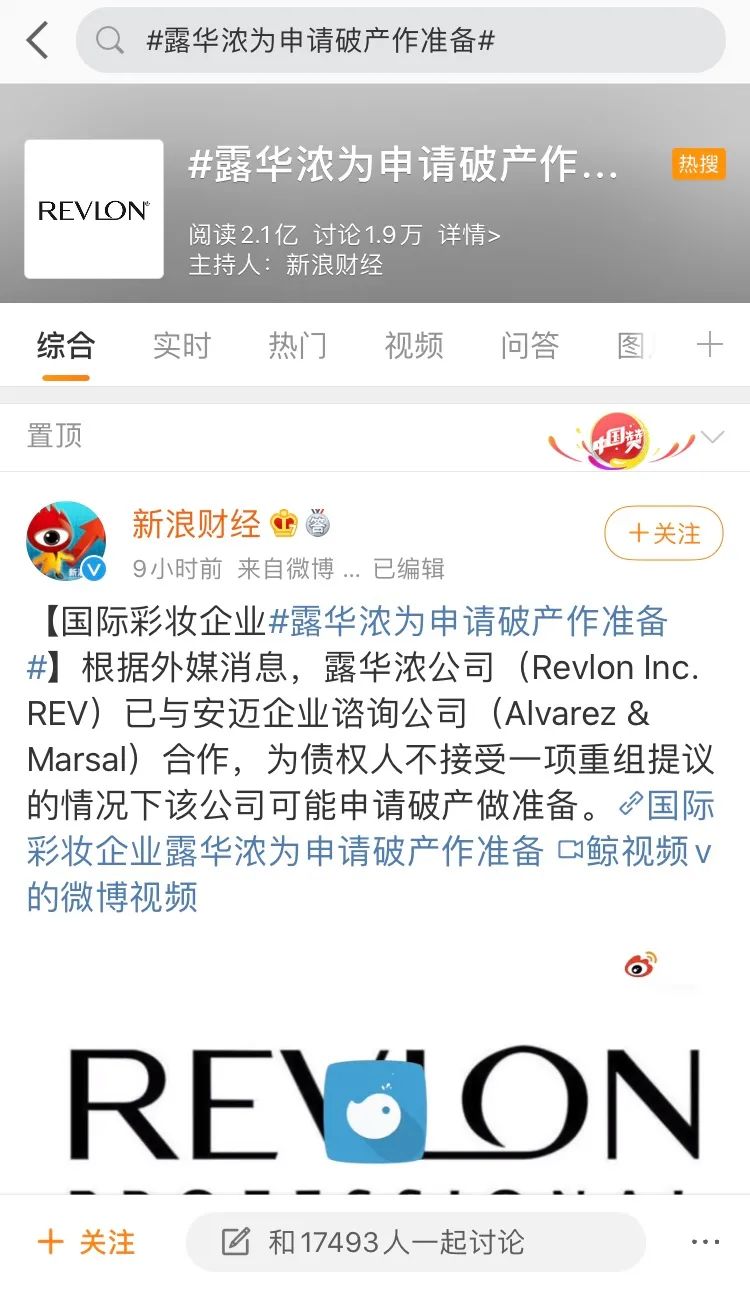Open 详情 topic details link
This screenshot has width=750, height=1289.
469,235
